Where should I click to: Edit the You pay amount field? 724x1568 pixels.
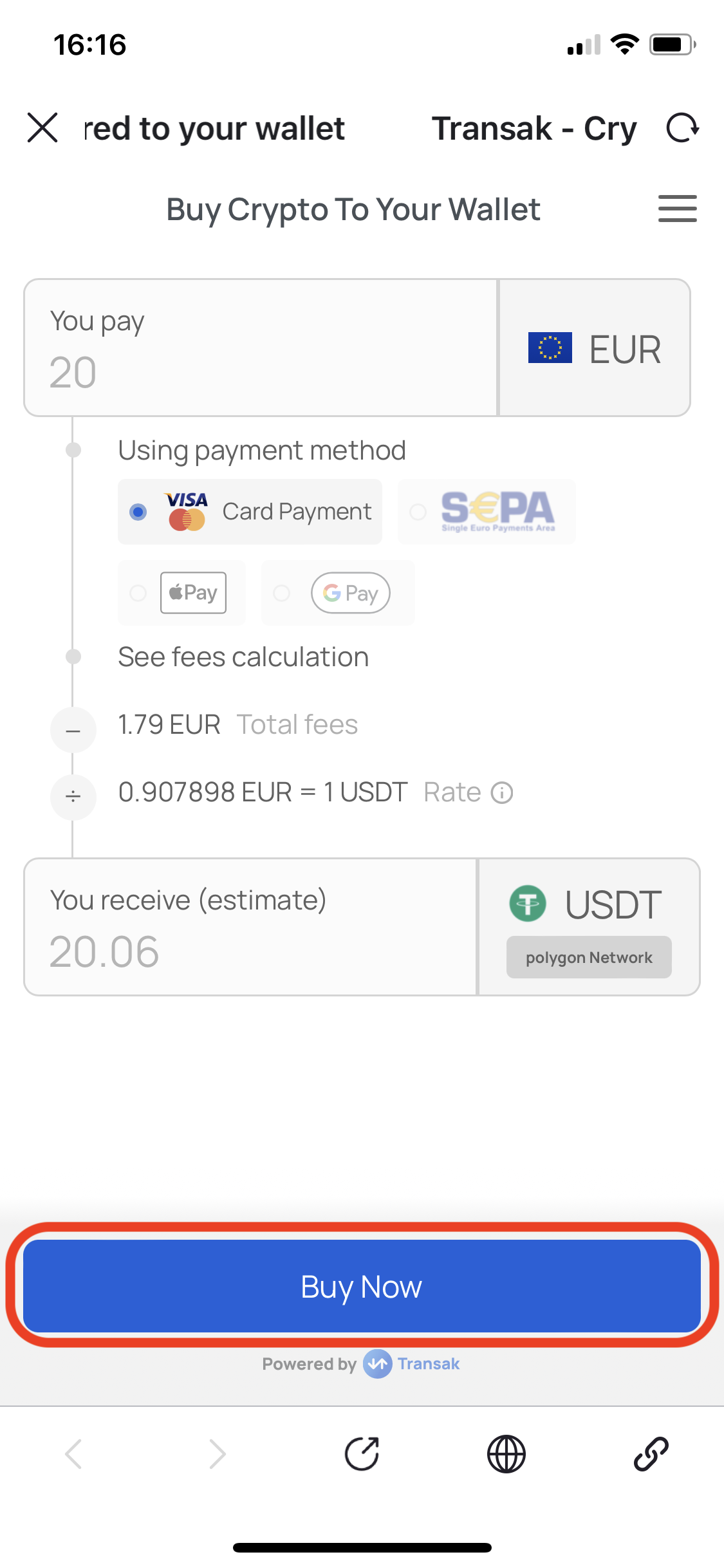point(261,348)
